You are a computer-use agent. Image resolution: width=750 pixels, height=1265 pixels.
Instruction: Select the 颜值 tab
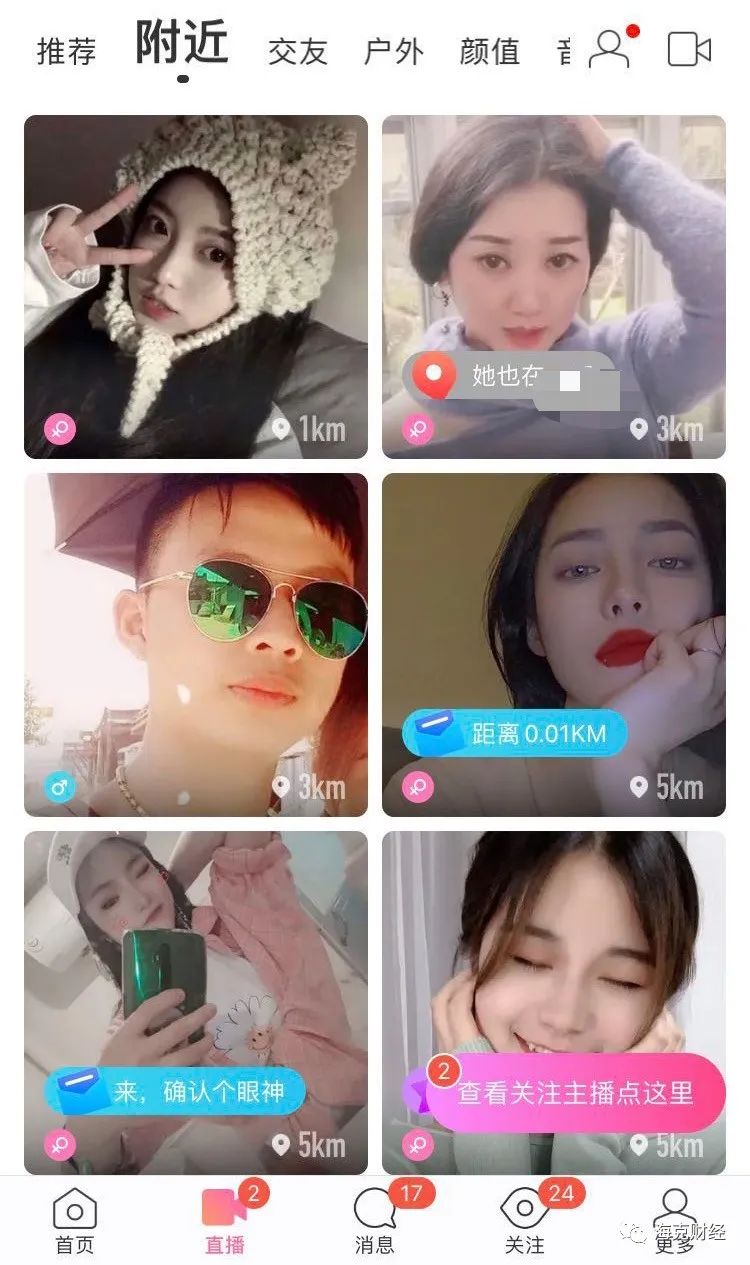tap(489, 51)
